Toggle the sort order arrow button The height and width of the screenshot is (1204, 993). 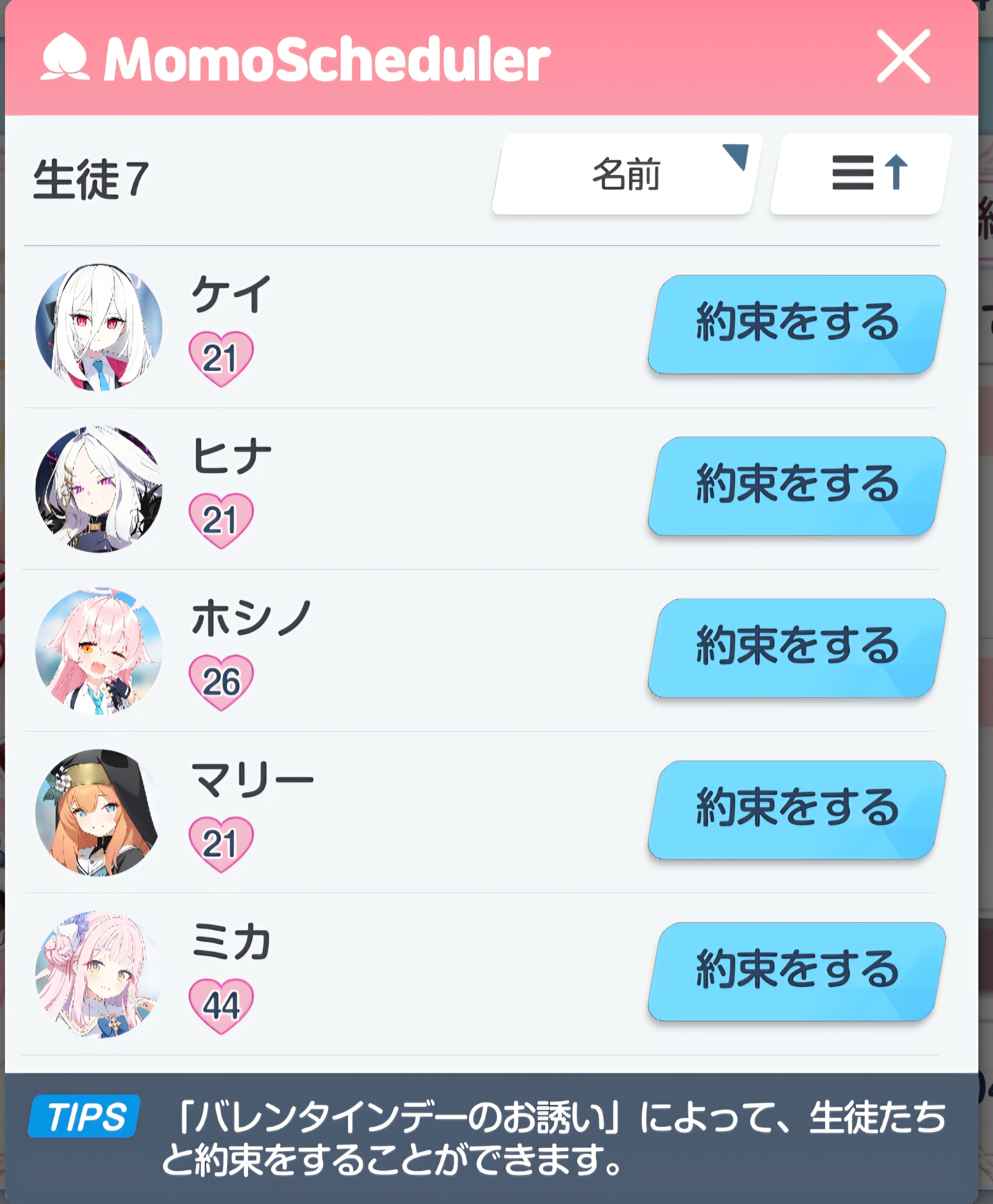coord(861,173)
